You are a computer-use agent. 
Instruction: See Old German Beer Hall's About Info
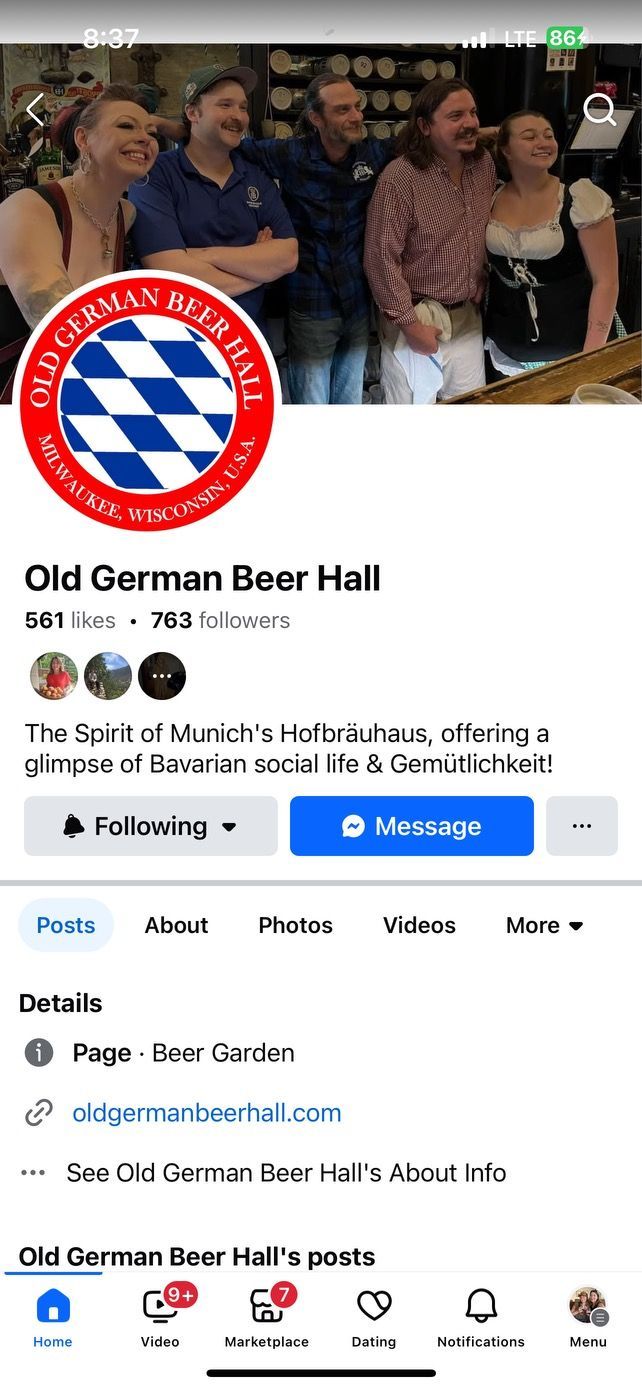pos(286,1173)
